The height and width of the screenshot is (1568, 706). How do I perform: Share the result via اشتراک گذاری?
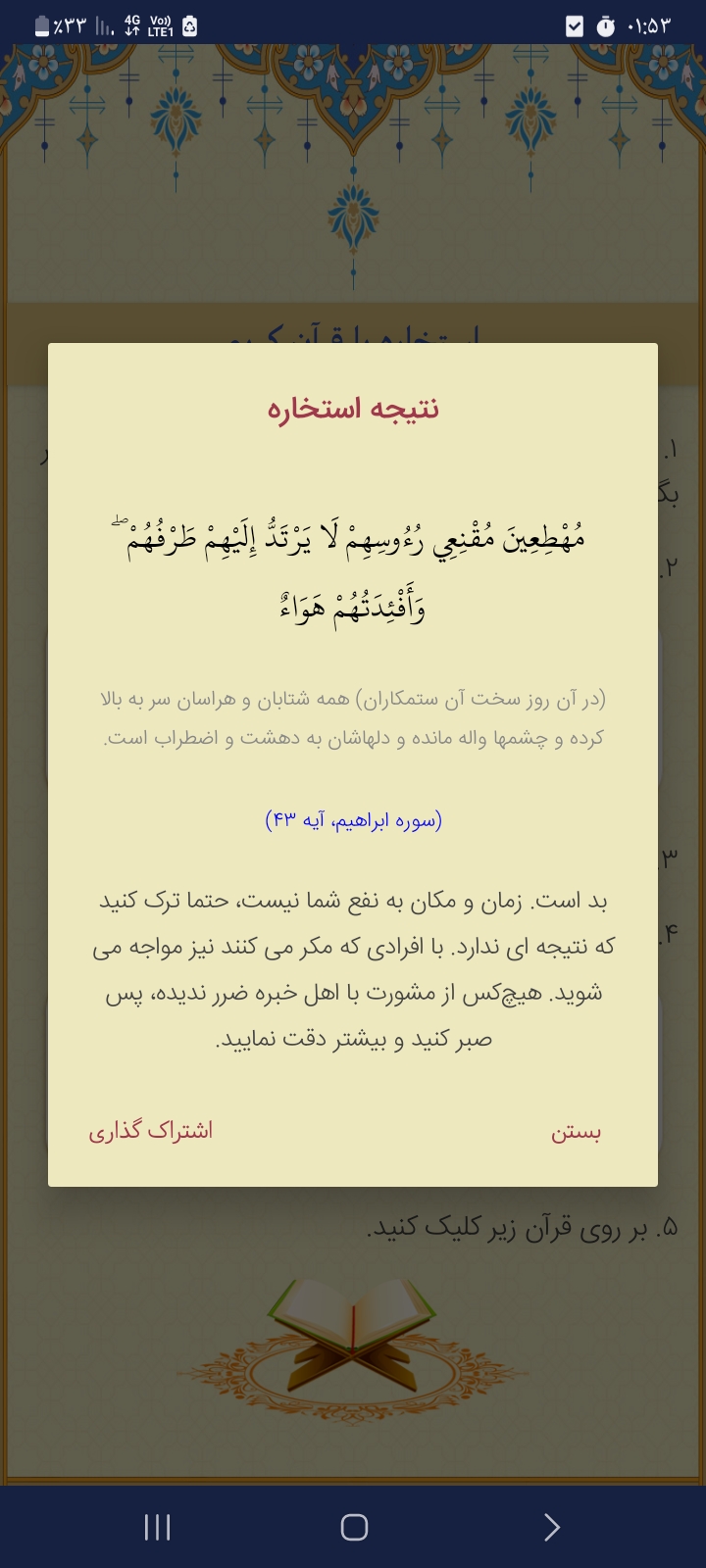pyautogui.click(x=151, y=1131)
